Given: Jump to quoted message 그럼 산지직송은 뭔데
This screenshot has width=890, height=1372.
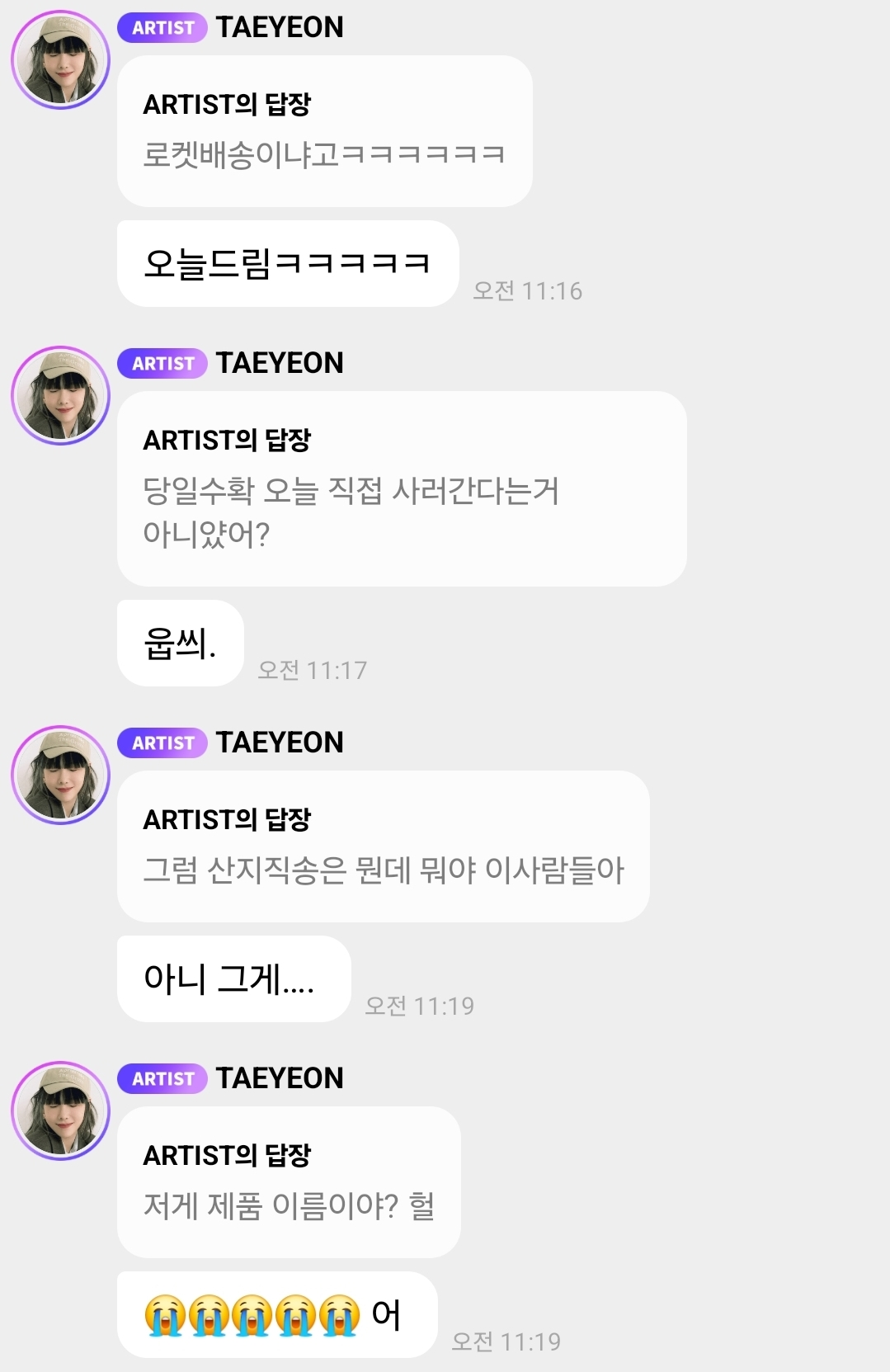Looking at the screenshot, I should [x=383, y=846].
